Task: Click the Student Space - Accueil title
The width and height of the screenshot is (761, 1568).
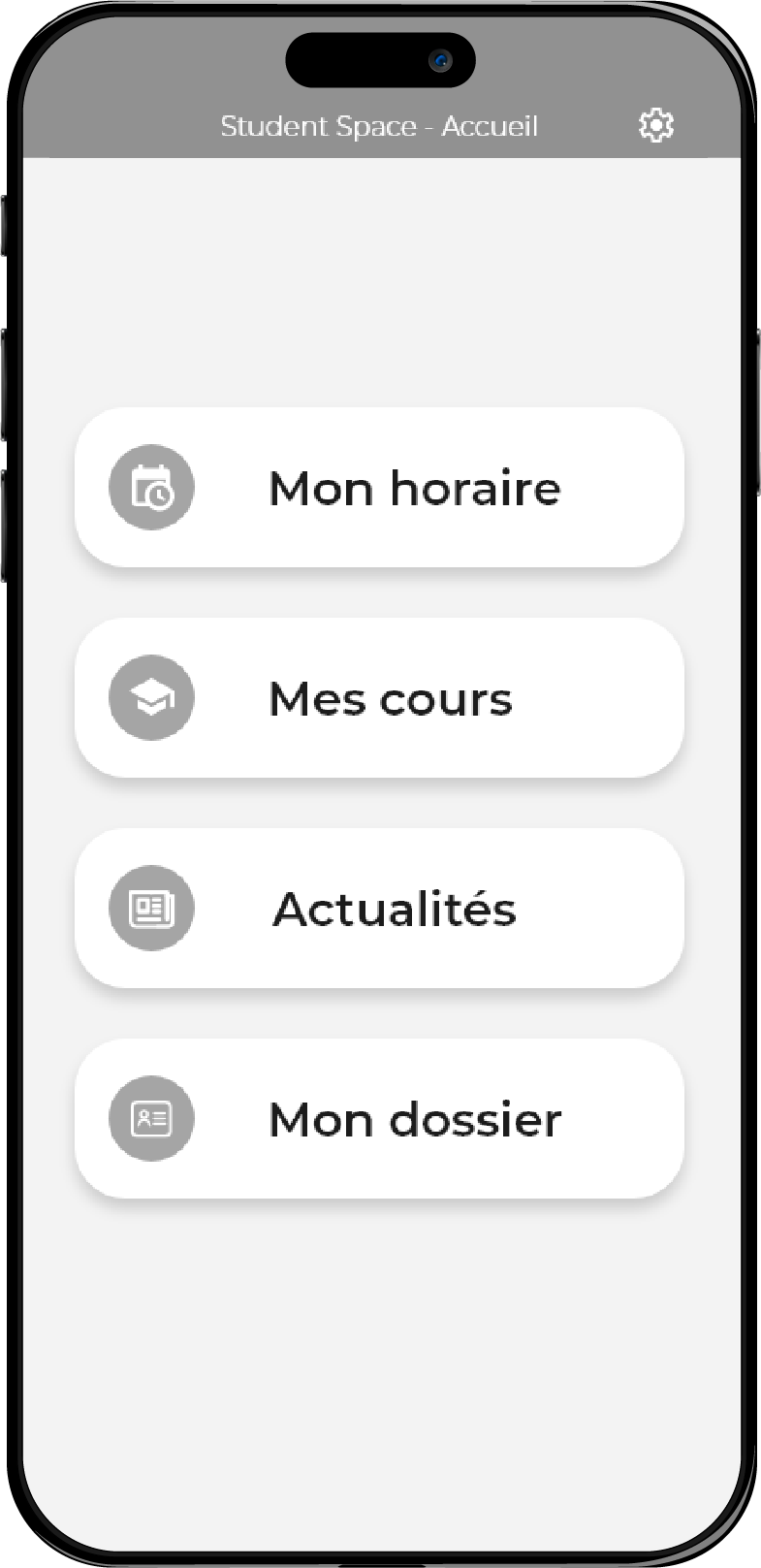Action: coord(379,125)
